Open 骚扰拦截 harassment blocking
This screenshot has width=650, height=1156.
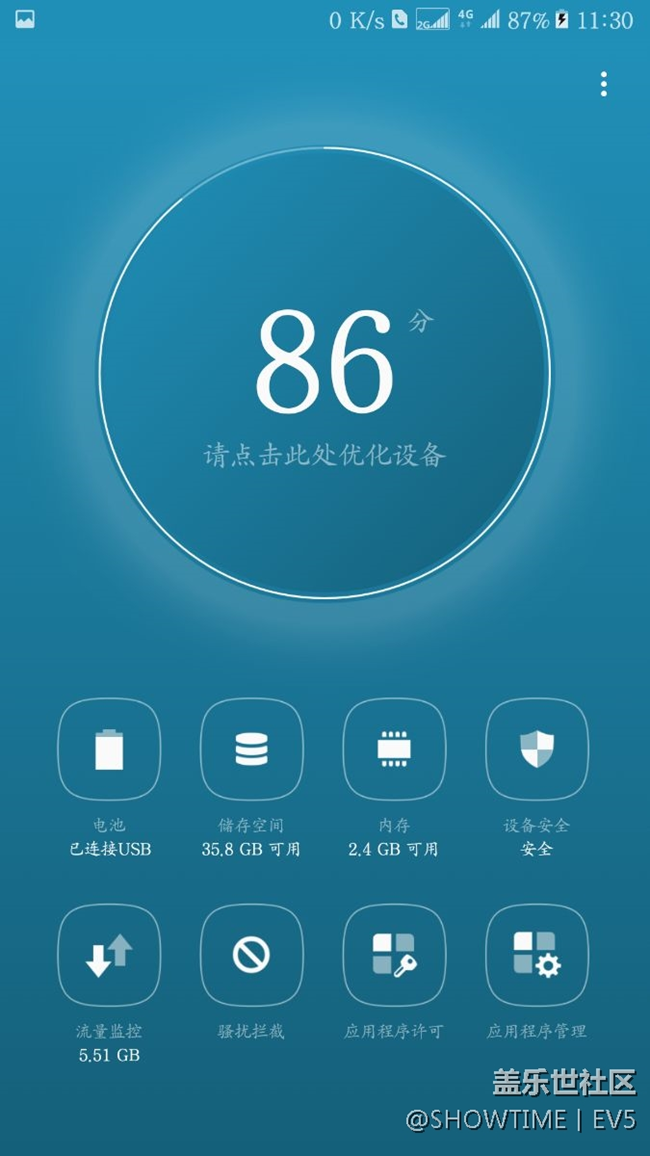[251, 955]
